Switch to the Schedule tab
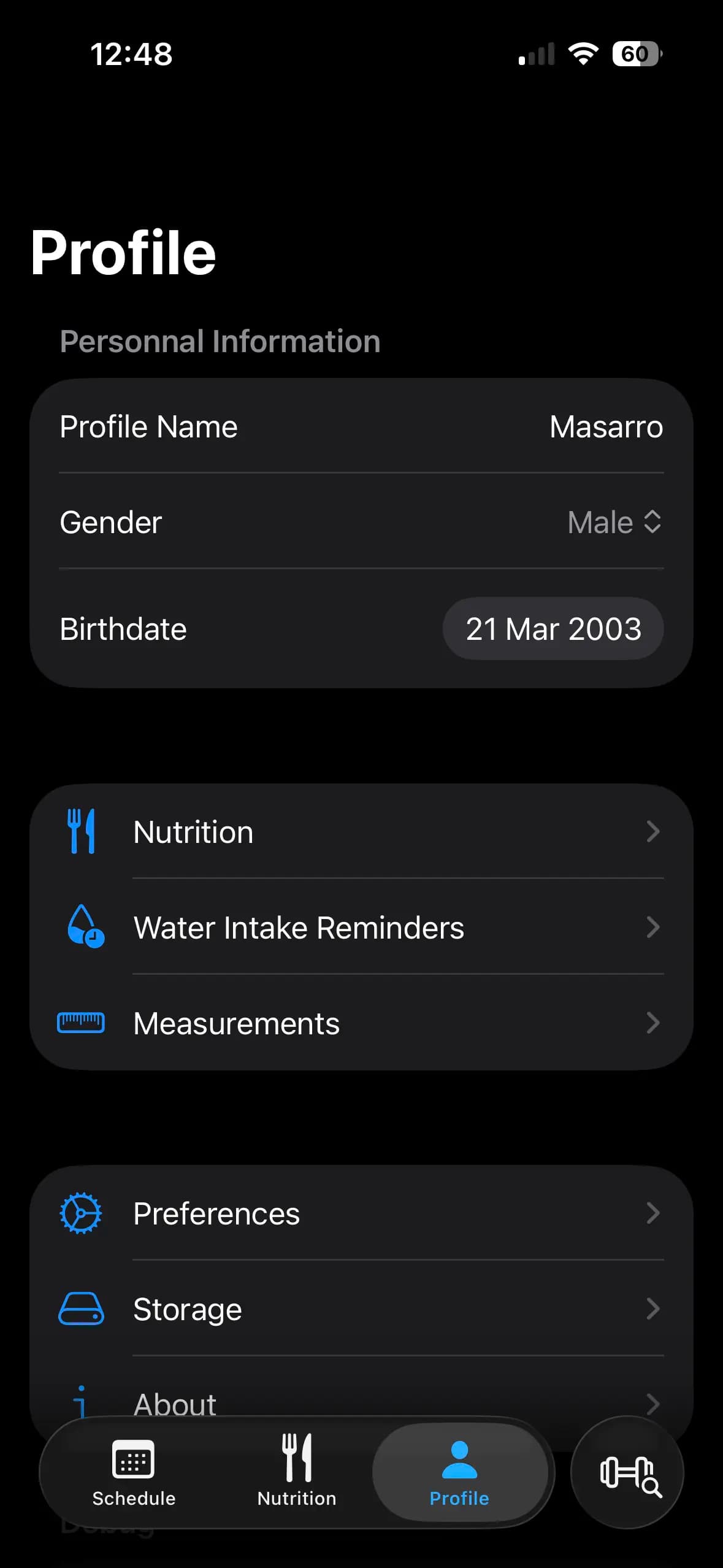This screenshot has height=1568, width=723. coord(134,1472)
